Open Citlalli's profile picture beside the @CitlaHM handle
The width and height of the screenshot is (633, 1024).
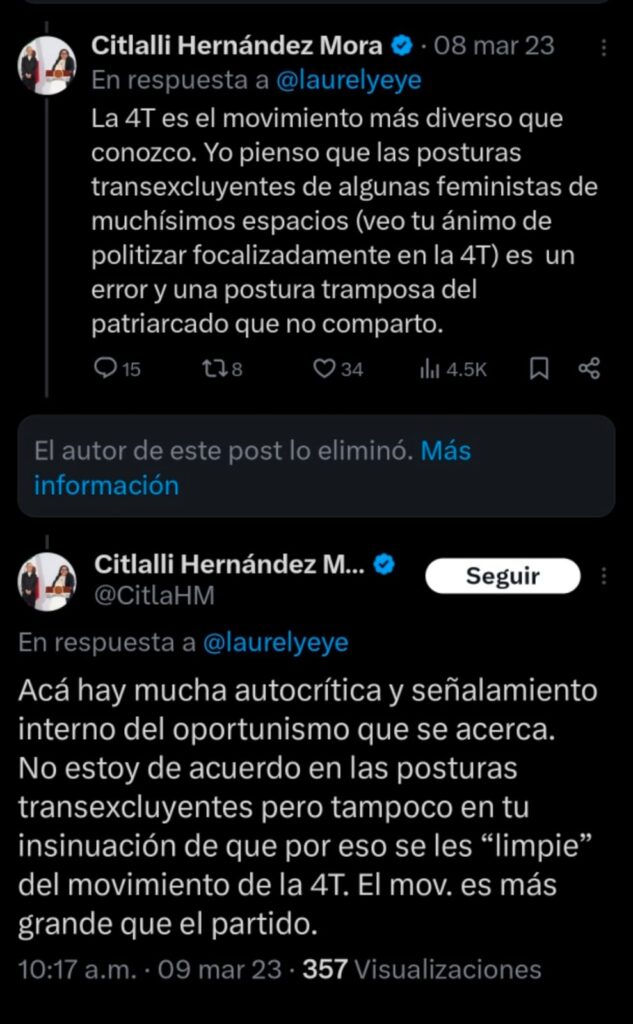pos(46,581)
